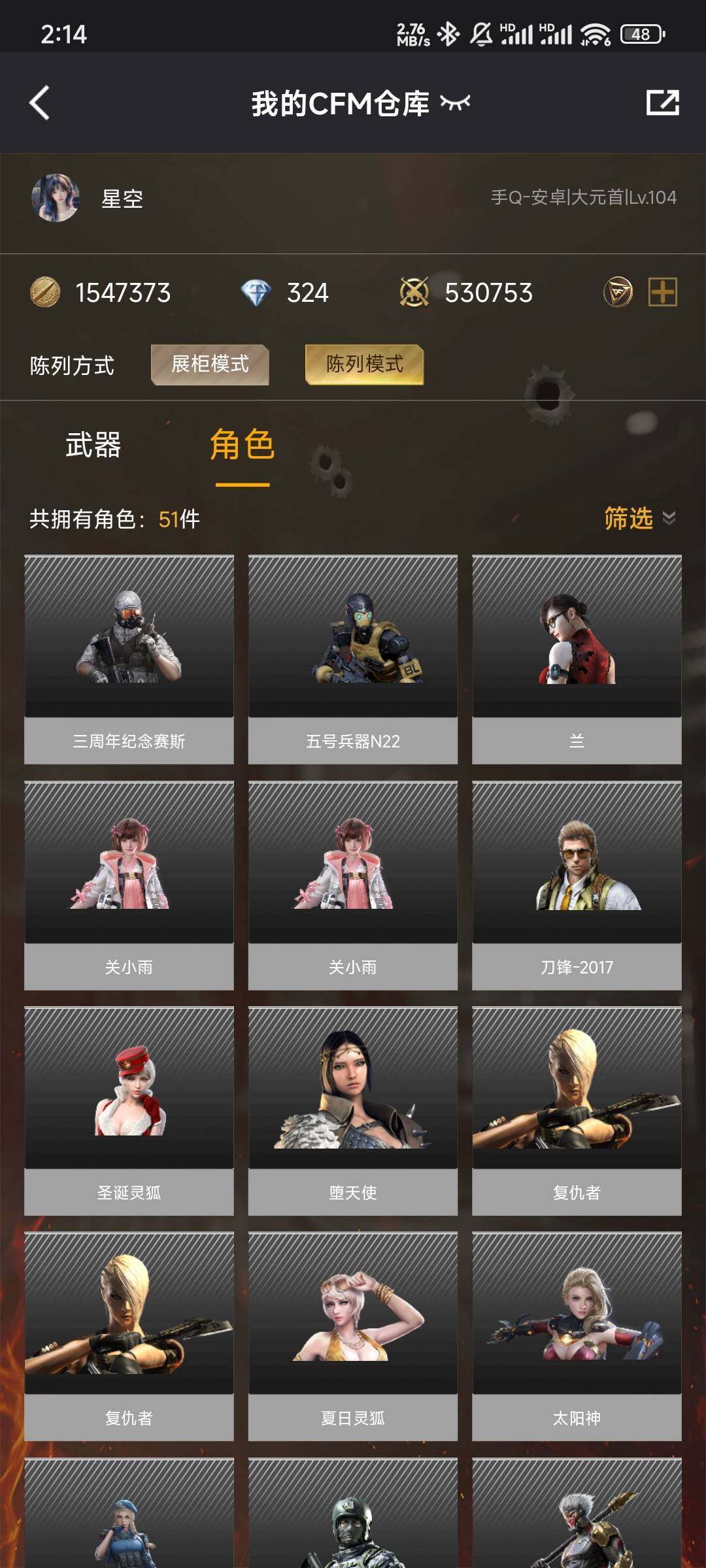Go back using the top-left arrow
Viewport: 706px width, 1568px height.
pos(40,103)
